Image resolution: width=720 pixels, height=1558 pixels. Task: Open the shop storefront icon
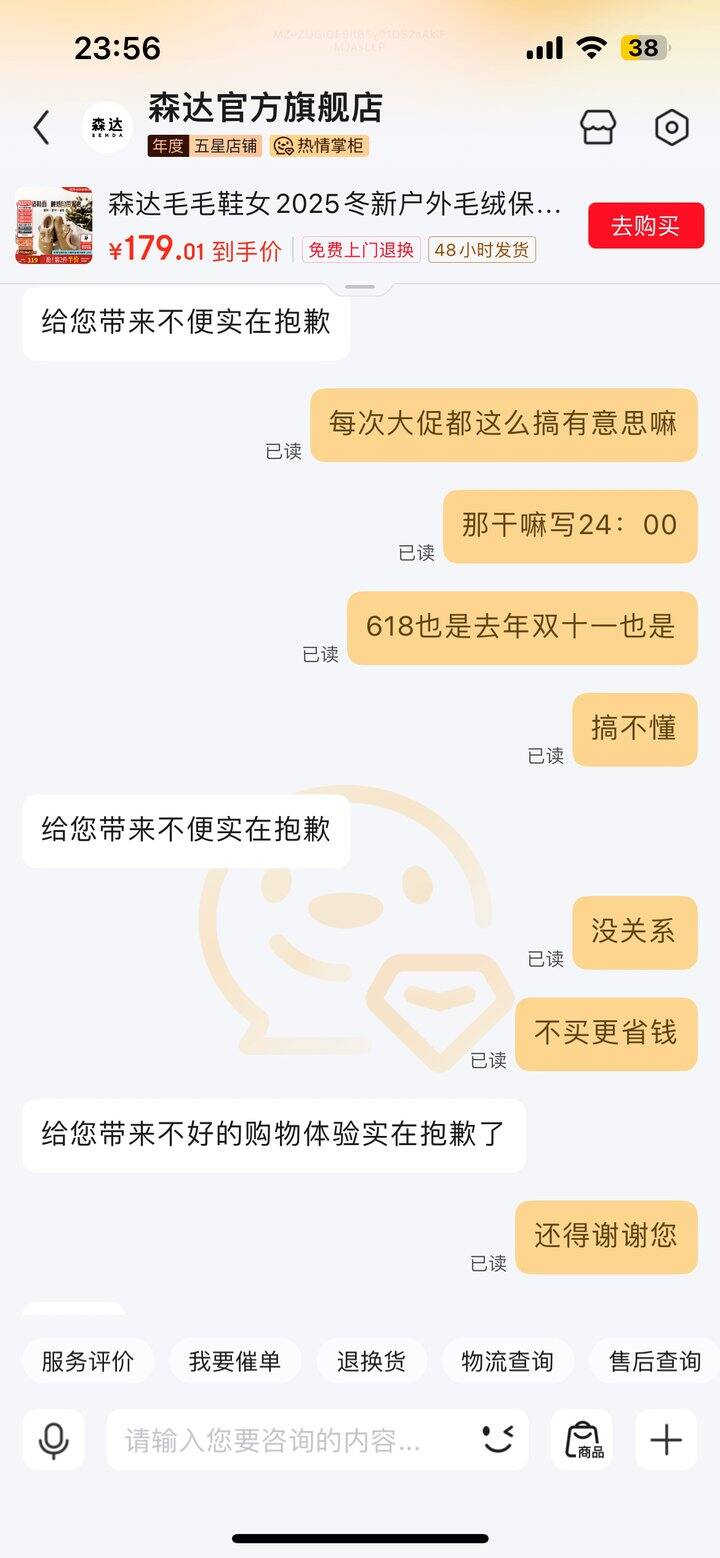597,127
